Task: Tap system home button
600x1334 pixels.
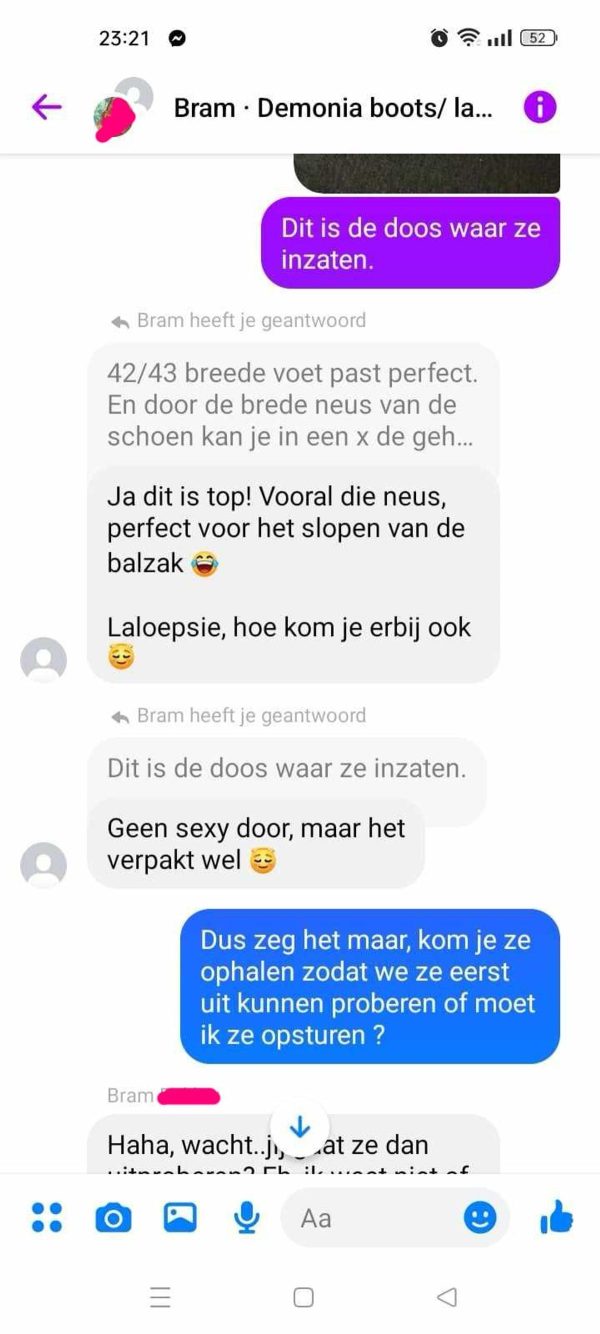Action: (x=303, y=1298)
